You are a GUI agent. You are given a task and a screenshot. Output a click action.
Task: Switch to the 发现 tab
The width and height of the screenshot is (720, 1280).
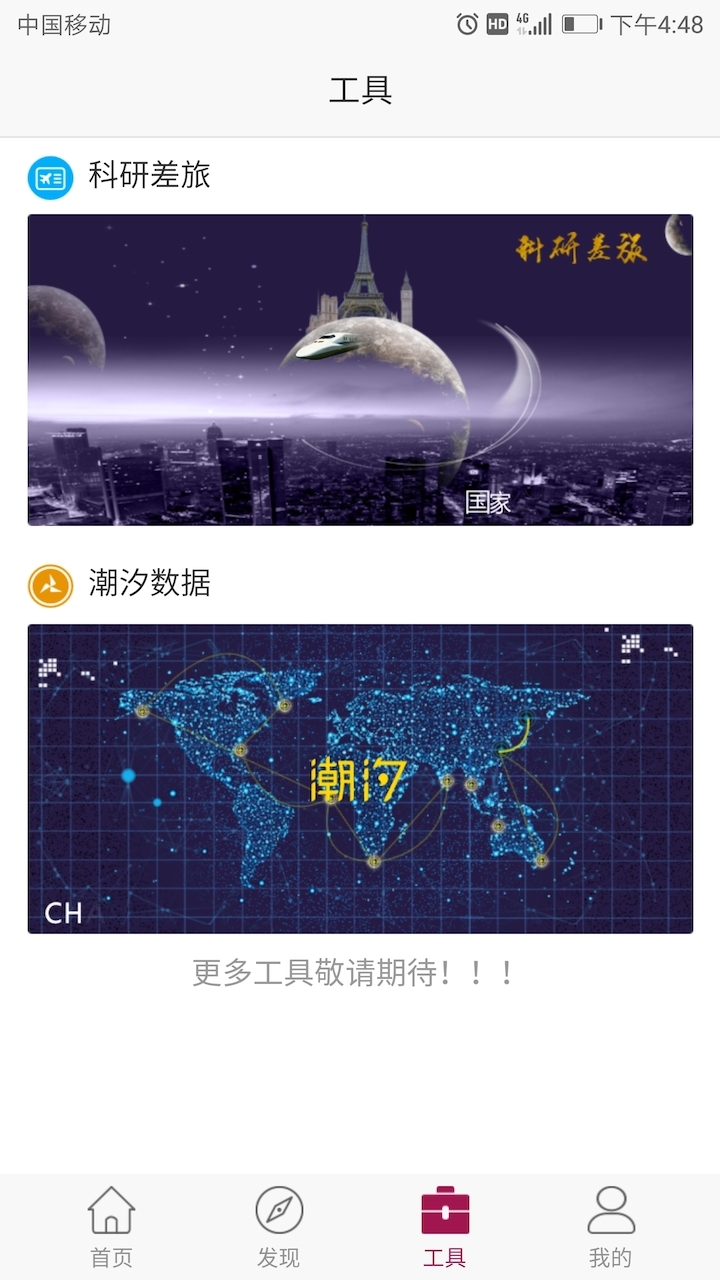tap(278, 1227)
